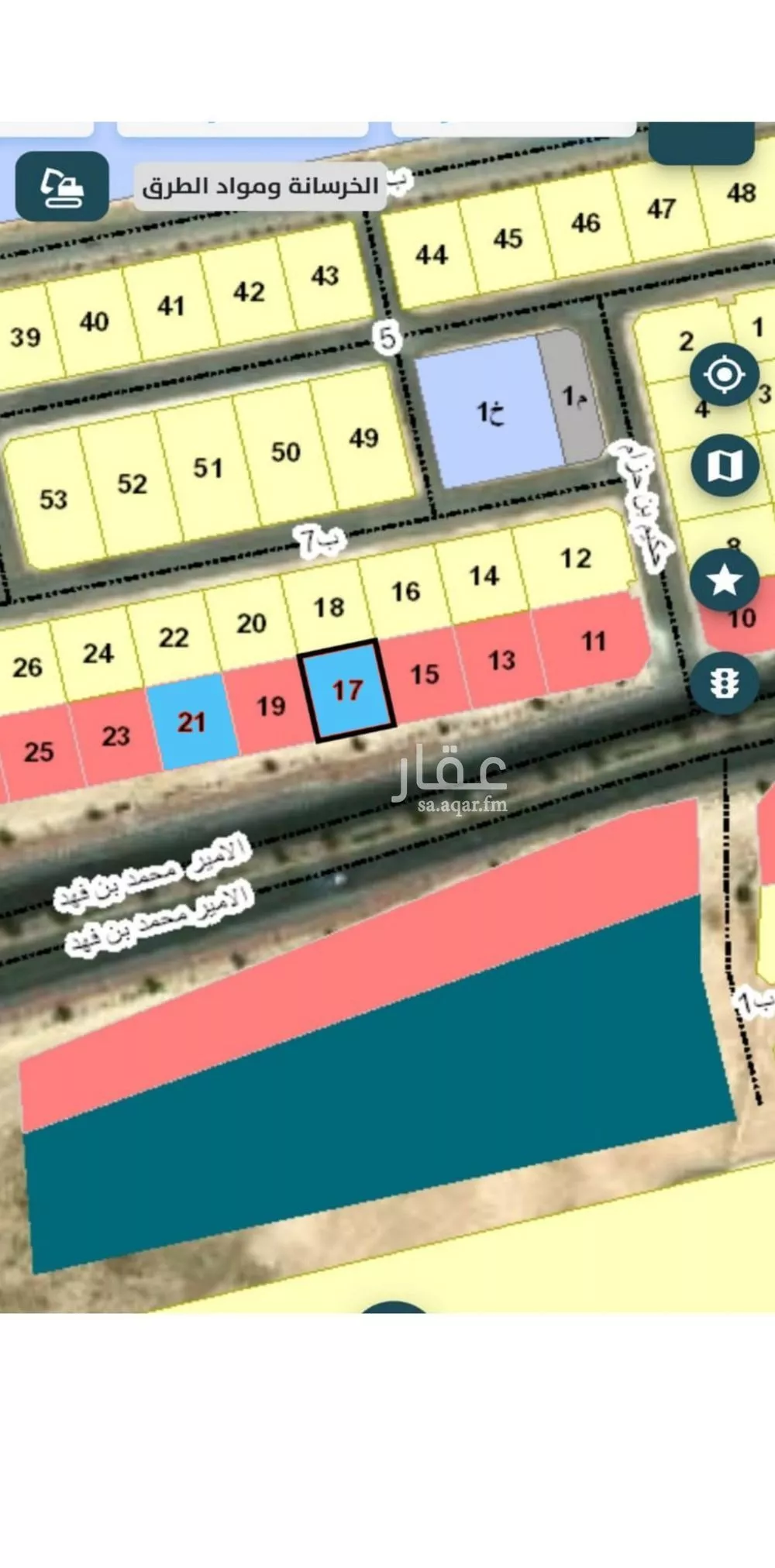Tap the star favorites button
The width and height of the screenshot is (775, 1568).
[x=724, y=579]
